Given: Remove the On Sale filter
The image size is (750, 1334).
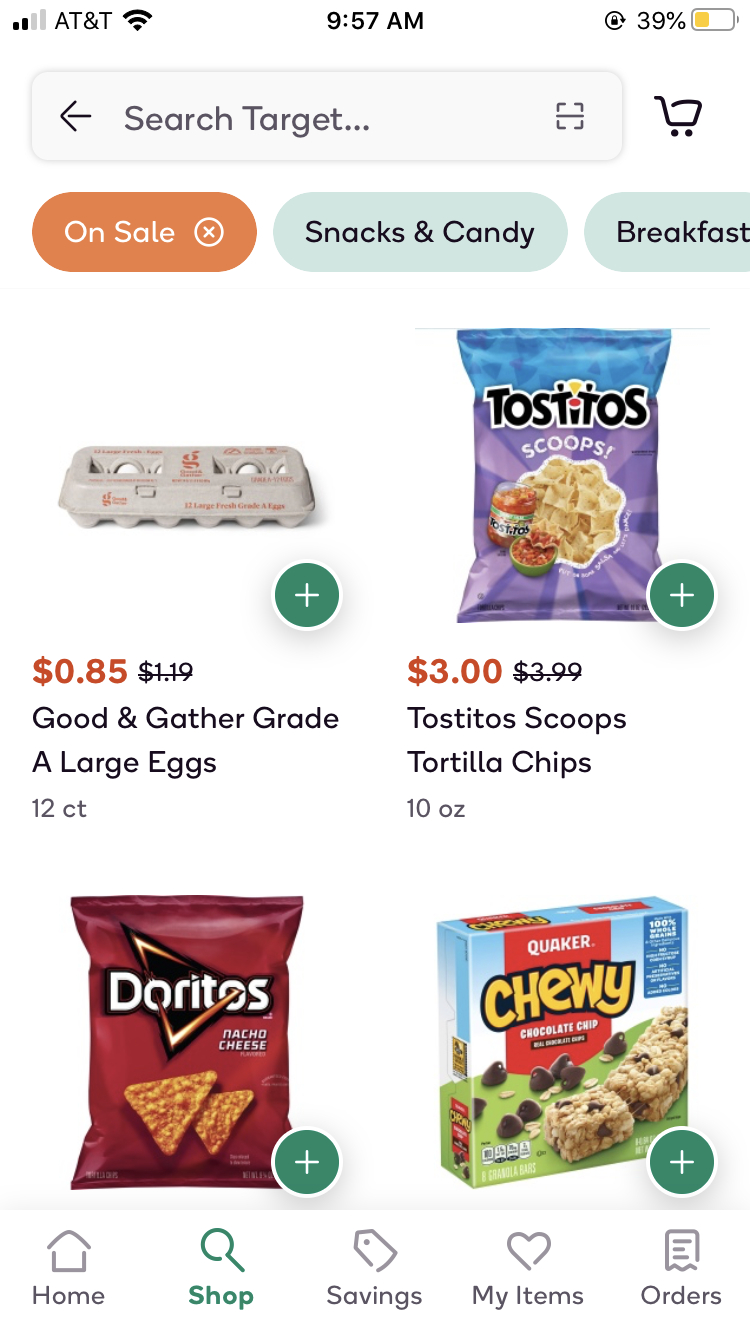Looking at the screenshot, I should (x=209, y=232).
